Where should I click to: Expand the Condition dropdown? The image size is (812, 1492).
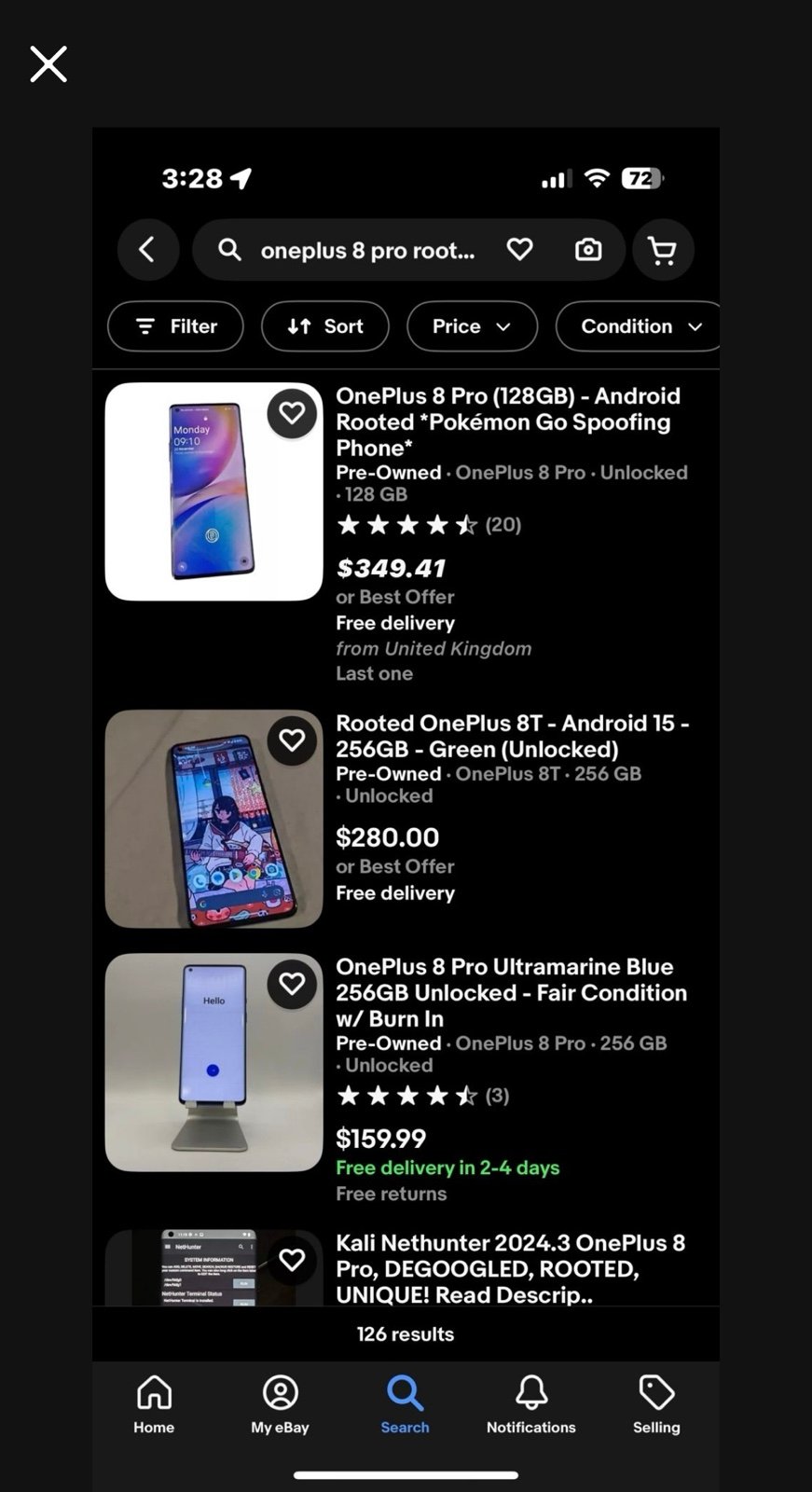[x=639, y=326]
